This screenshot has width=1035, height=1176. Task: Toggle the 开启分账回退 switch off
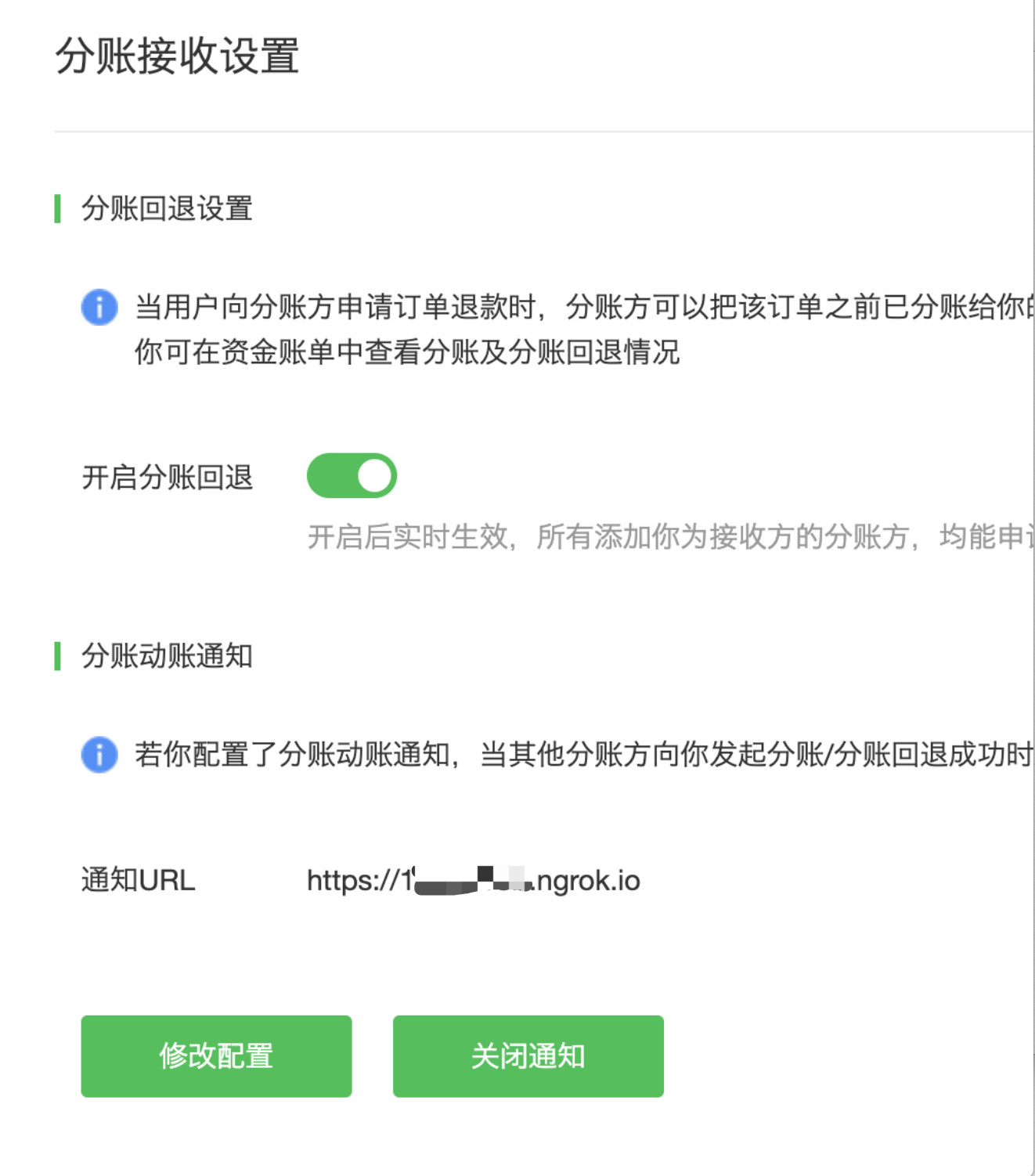(x=352, y=475)
